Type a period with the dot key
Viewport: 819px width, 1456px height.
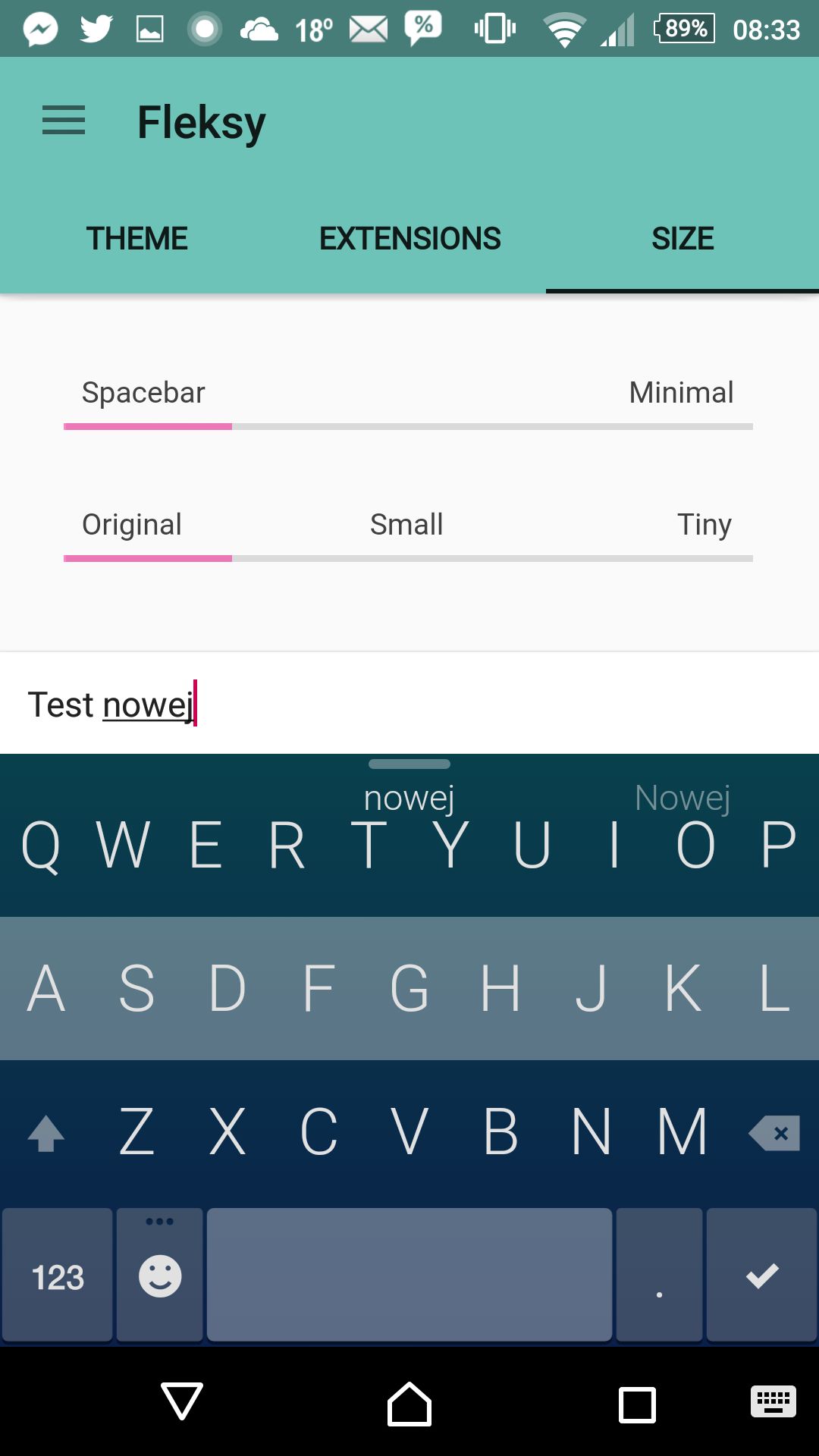point(659,1276)
